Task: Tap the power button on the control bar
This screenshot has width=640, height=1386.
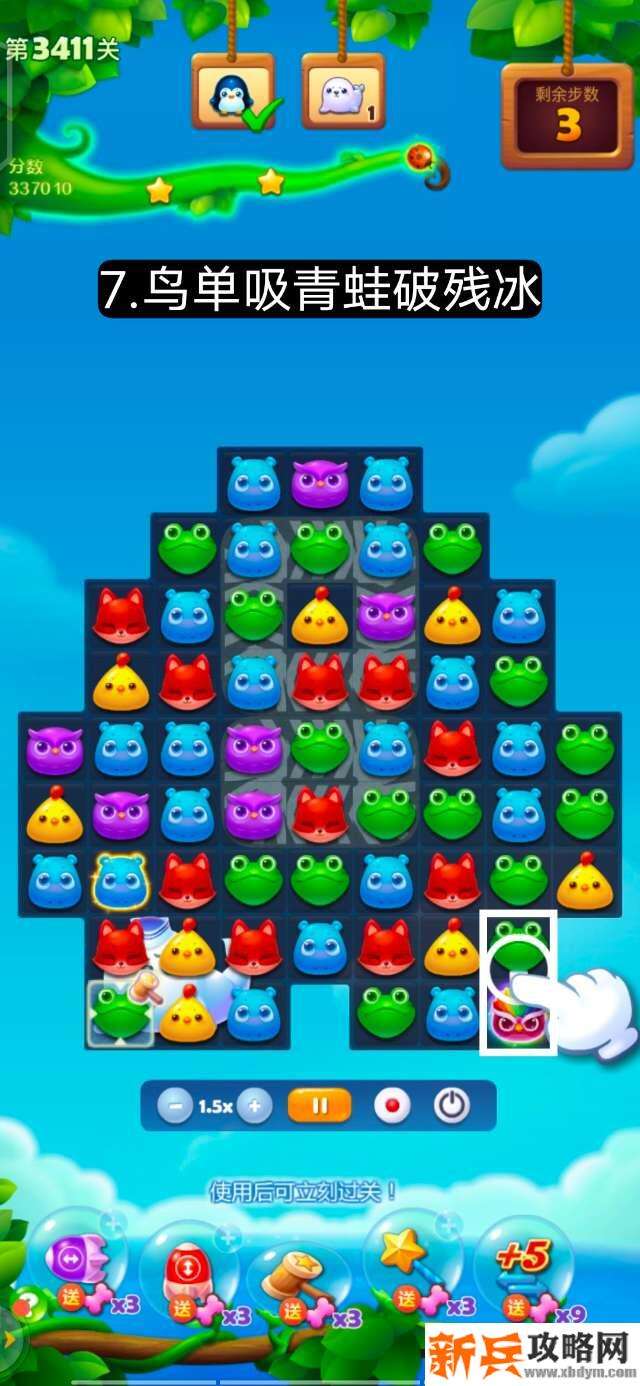Action: pos(452,1106)
